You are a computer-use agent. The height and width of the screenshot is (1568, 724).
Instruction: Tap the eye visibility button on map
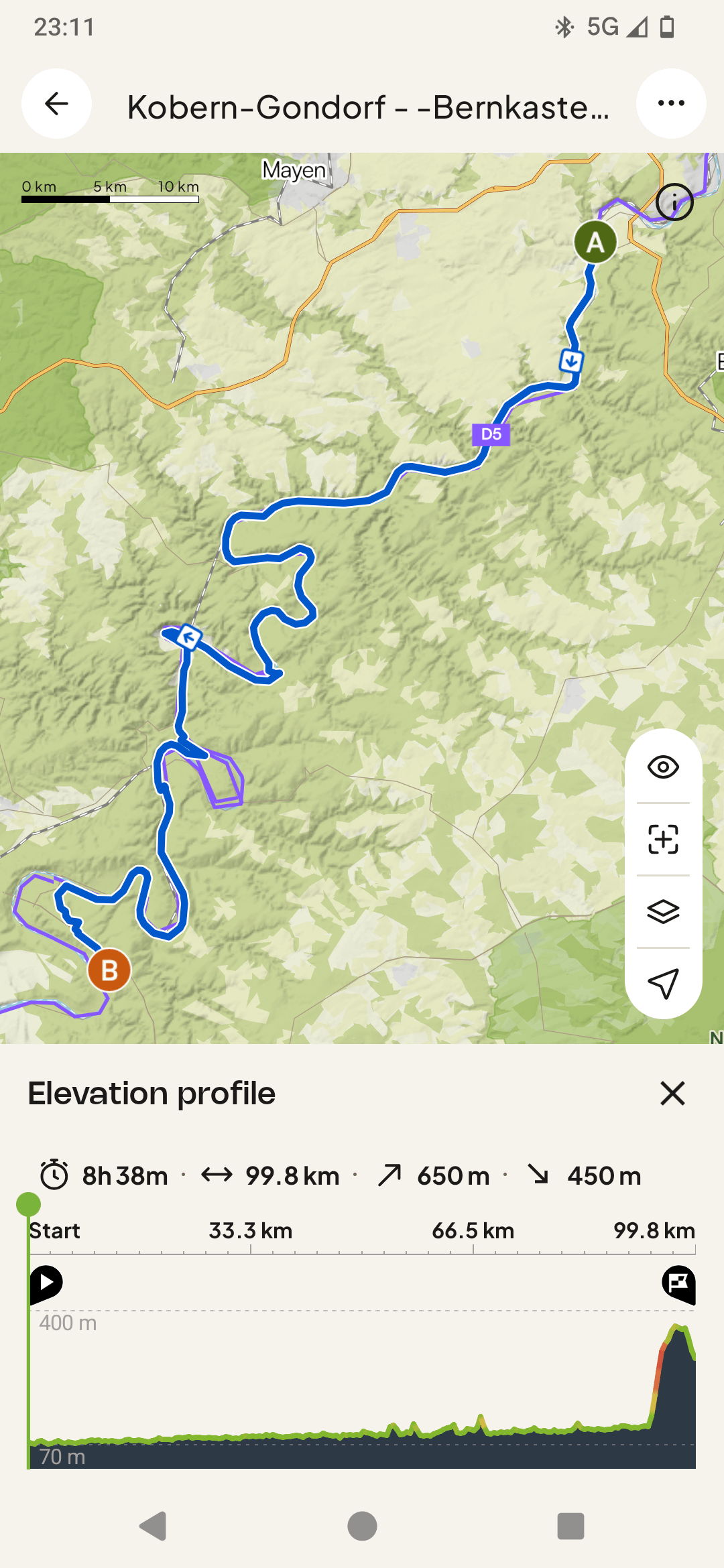click(x=663, y=767)
